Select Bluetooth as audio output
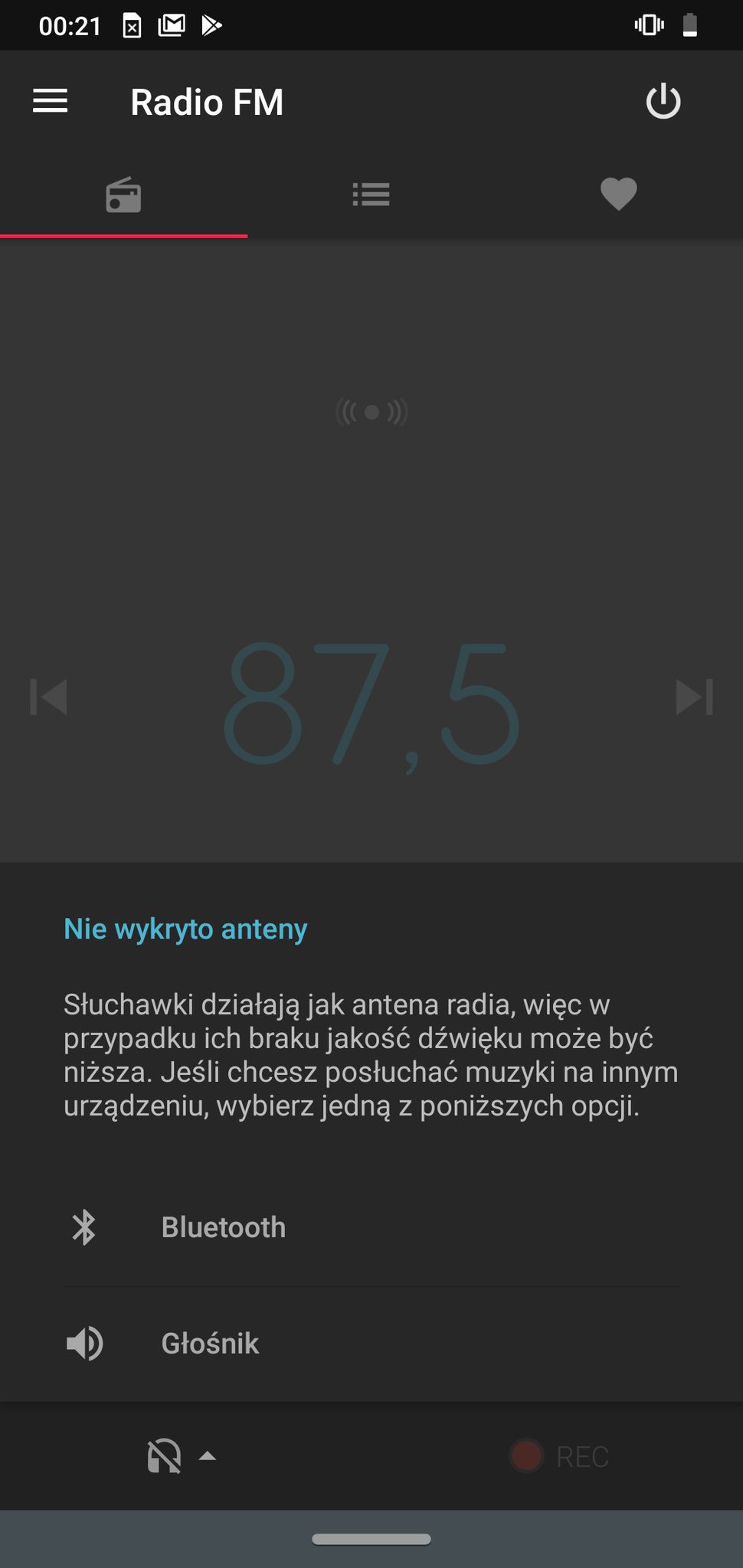Image resolution: width=743 pixels, height=1568 pixels. coord(222,1227)
